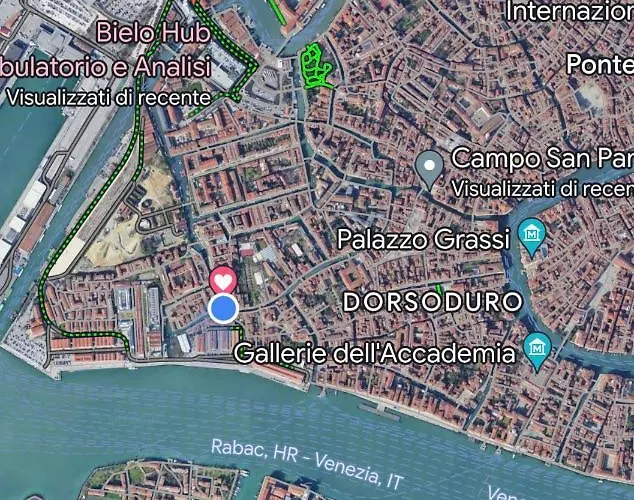This screenshot has width=634, height=500.
Task: Open the Bielo Hub place label
Action: [x=152, y=33]
